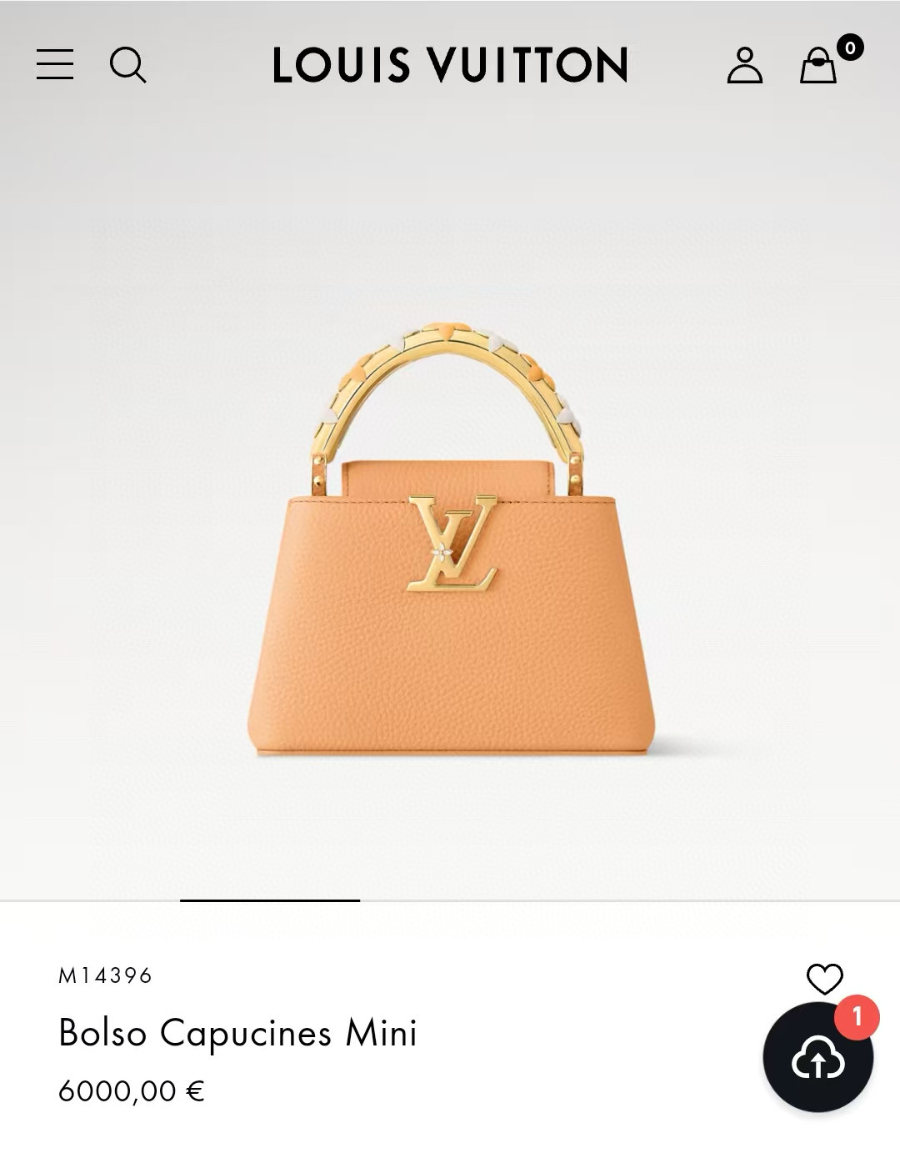
Task: Tap the floating cloud upload button
Action: coord(818,1058)
